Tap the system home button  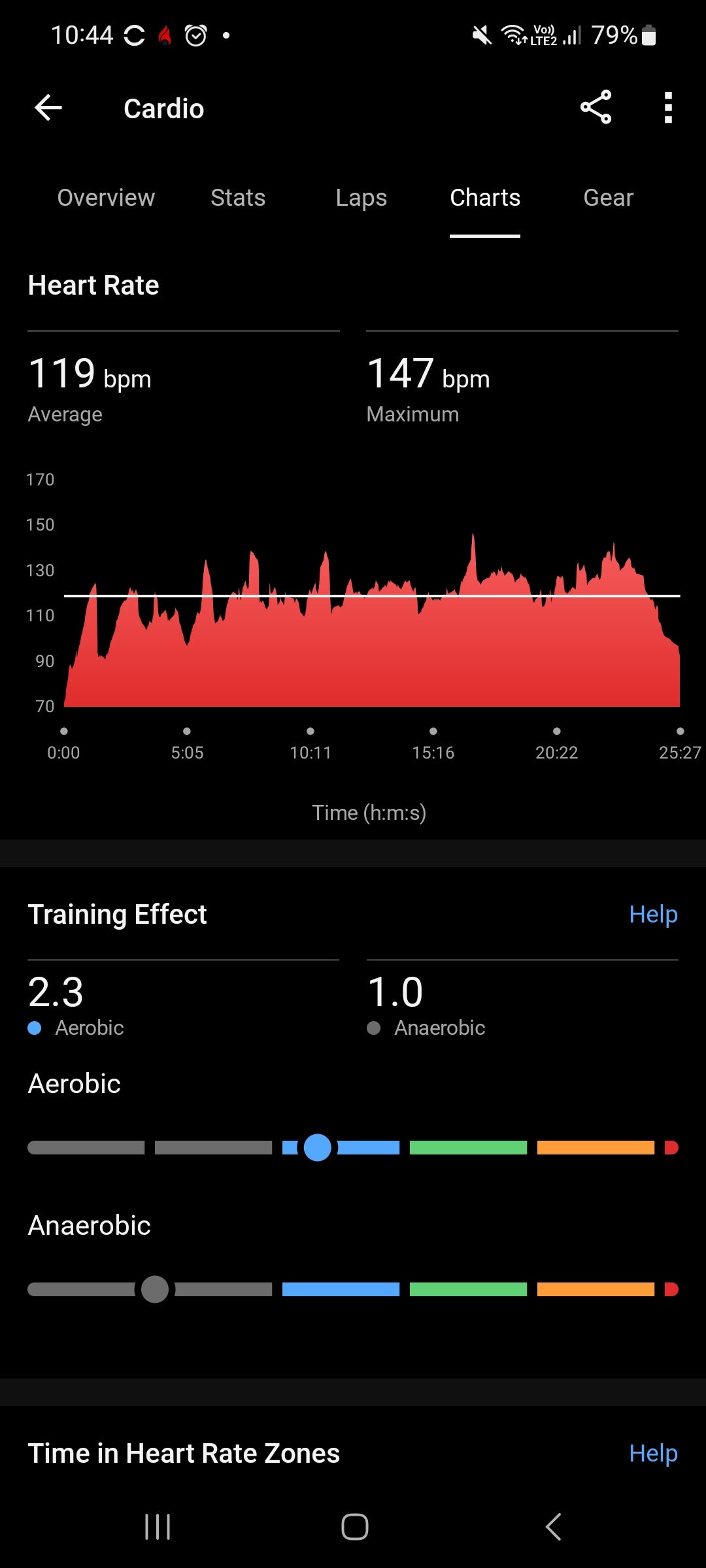coord(354,1527)
